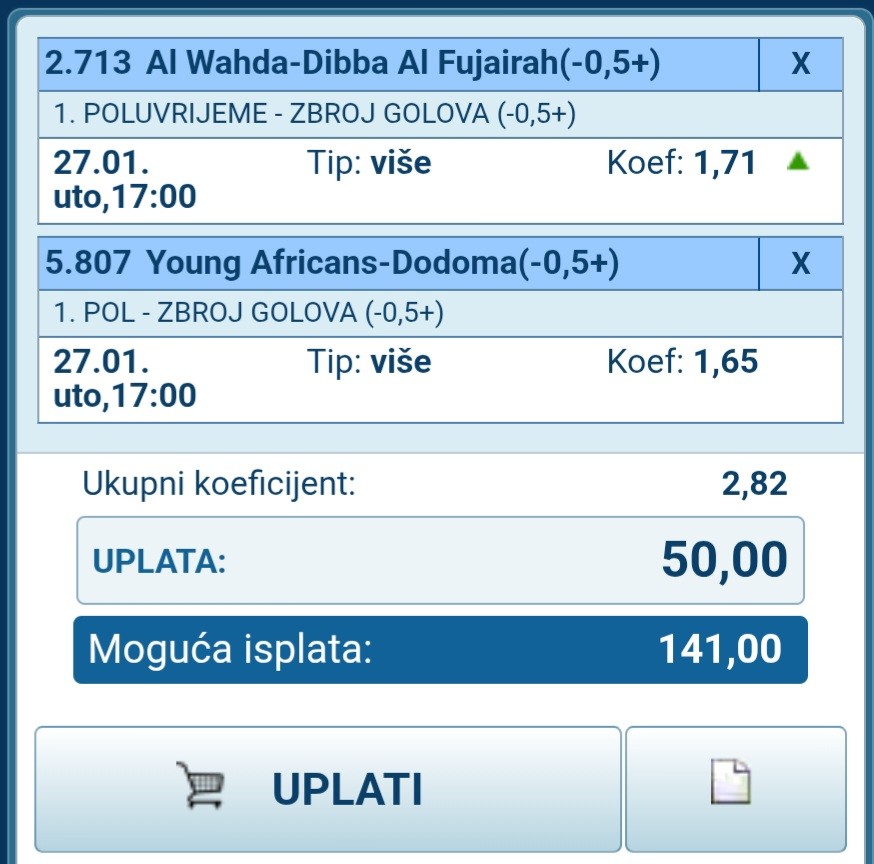The width and height of the screenshot is (874, 864).
Task: Edit the Uplata stake amount field
Action: click(x=440, y=560)
